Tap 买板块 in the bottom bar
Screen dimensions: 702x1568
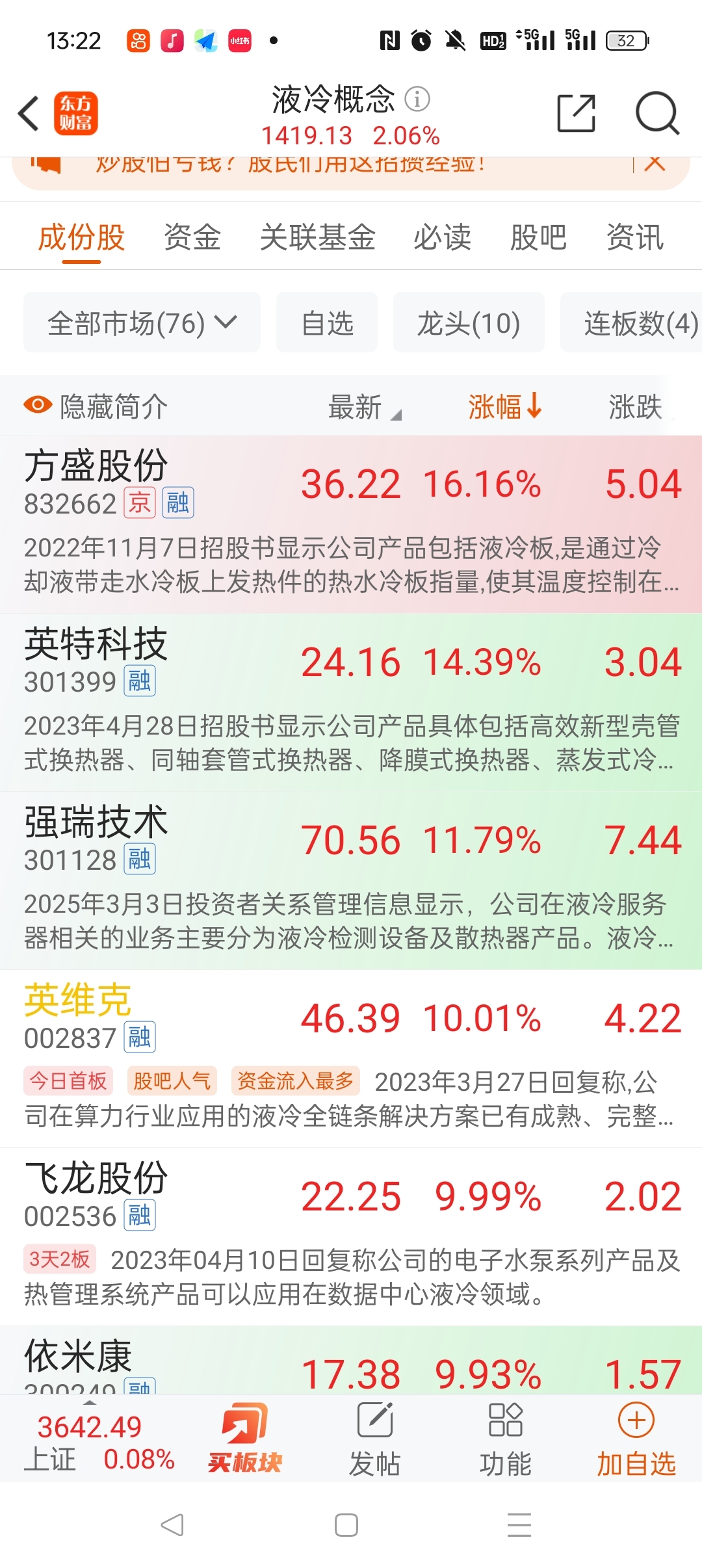(245, 1438)
